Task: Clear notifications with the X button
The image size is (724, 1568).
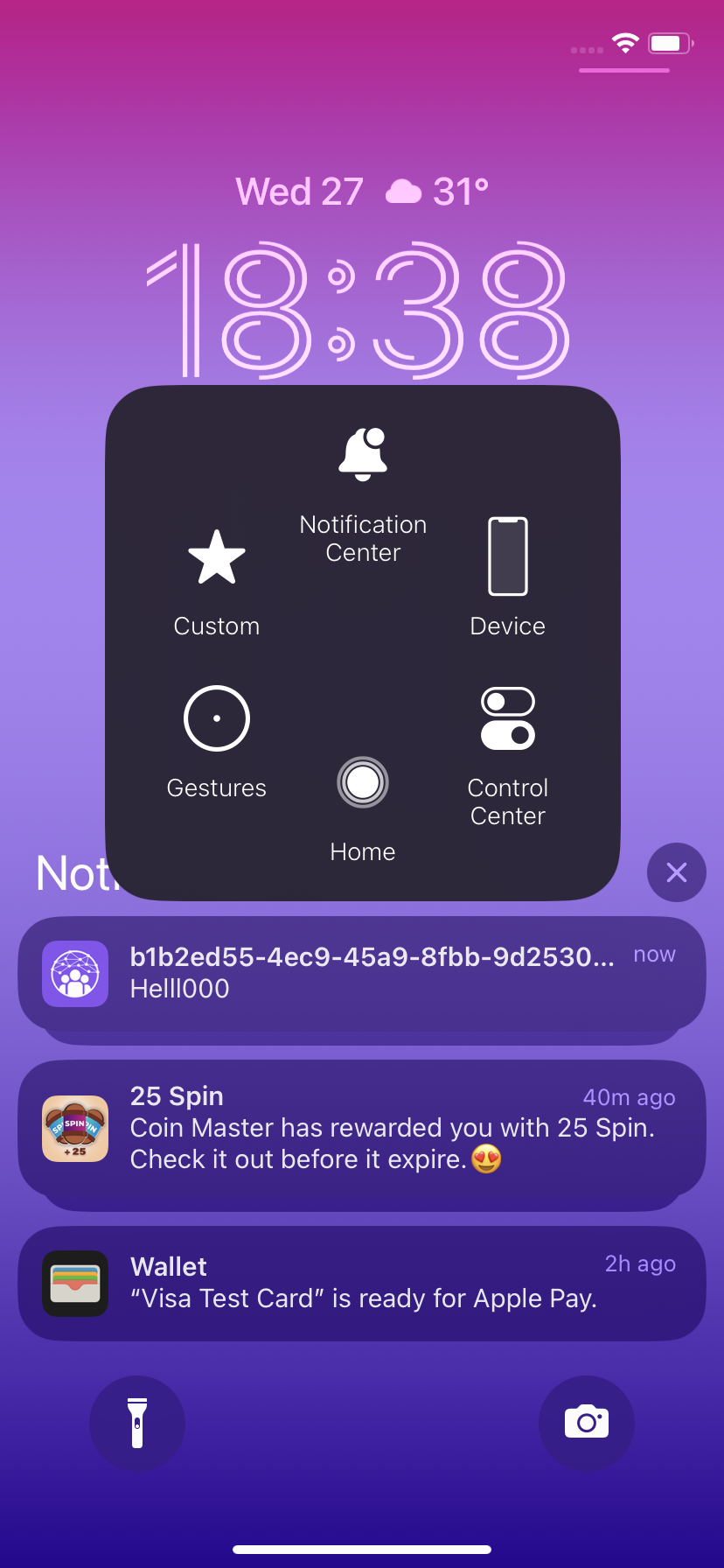Action: point(676,872)
